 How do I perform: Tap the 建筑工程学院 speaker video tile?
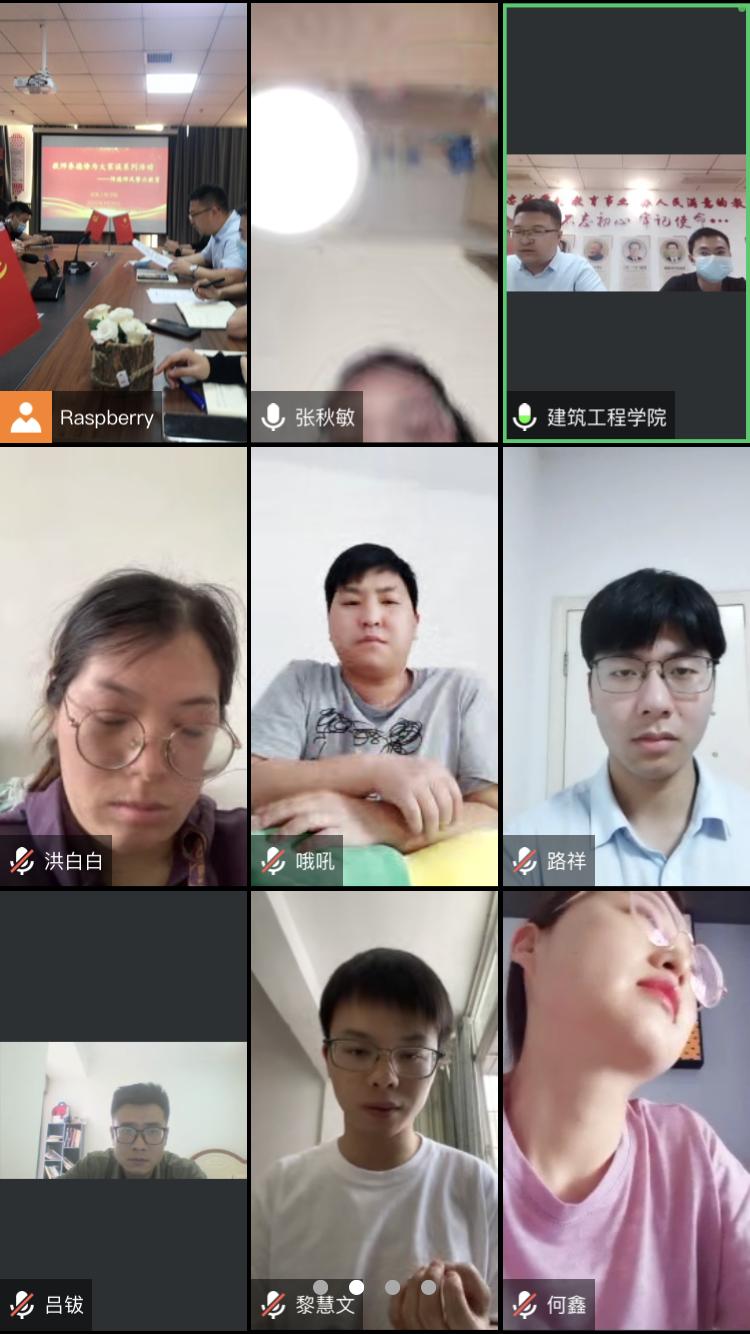point(626,222)
